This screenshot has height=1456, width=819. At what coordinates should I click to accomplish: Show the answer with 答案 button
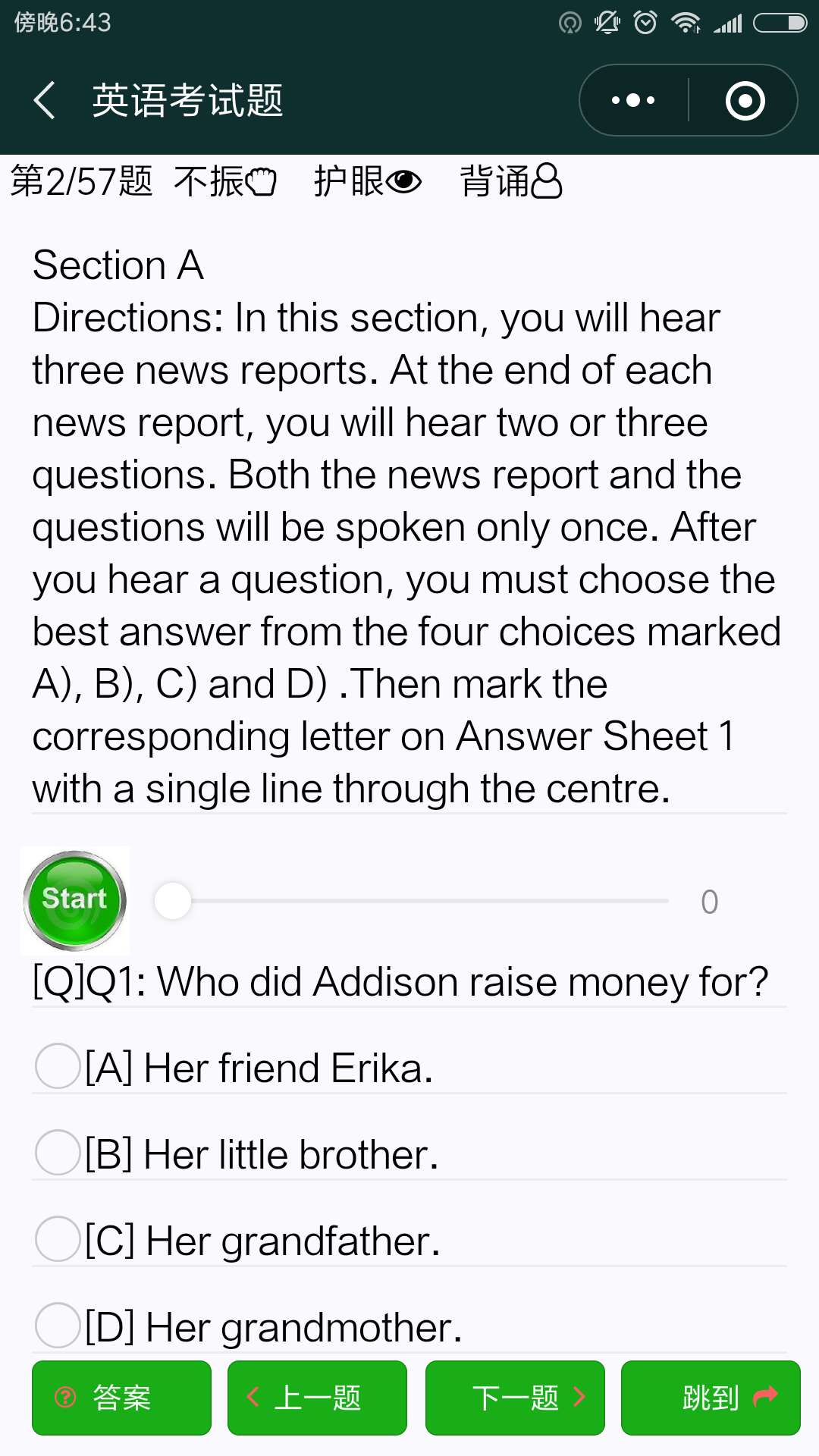point(121,1398)
